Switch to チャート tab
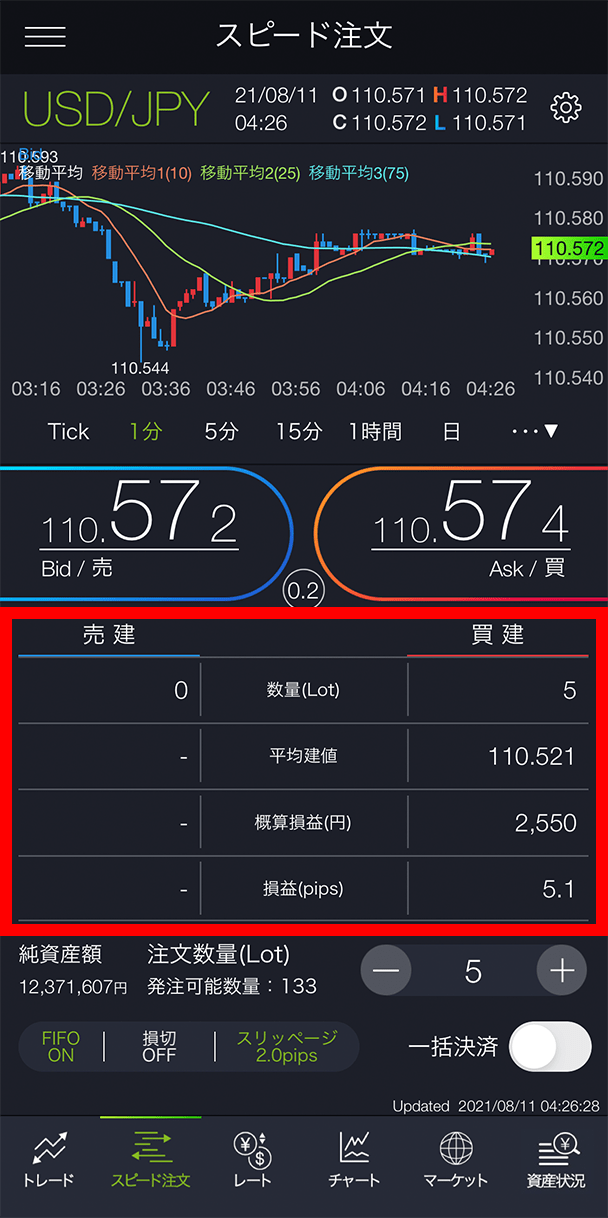The width and height of the screenshot is (608, 1218). tap(354, 1160)
